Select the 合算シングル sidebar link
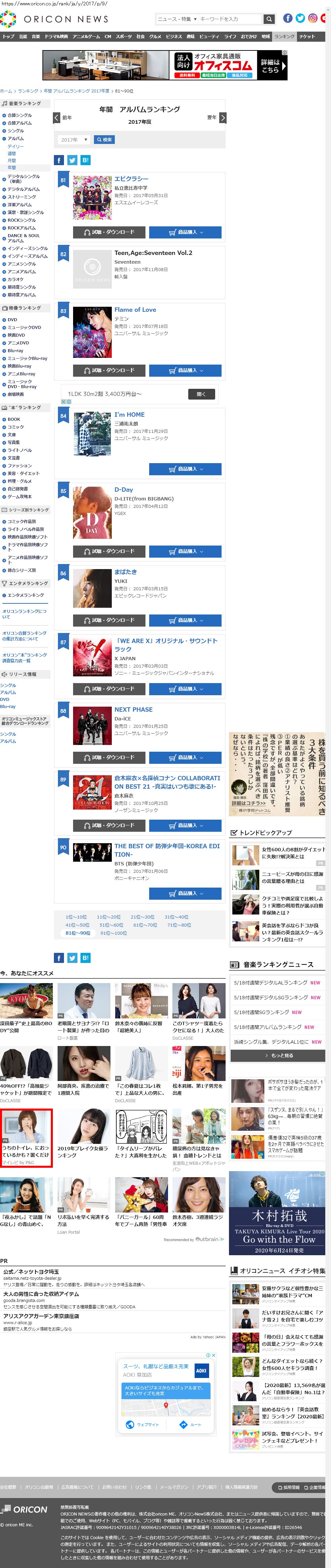The height and width of the screenshot is (1568, 331). point(20,115)
